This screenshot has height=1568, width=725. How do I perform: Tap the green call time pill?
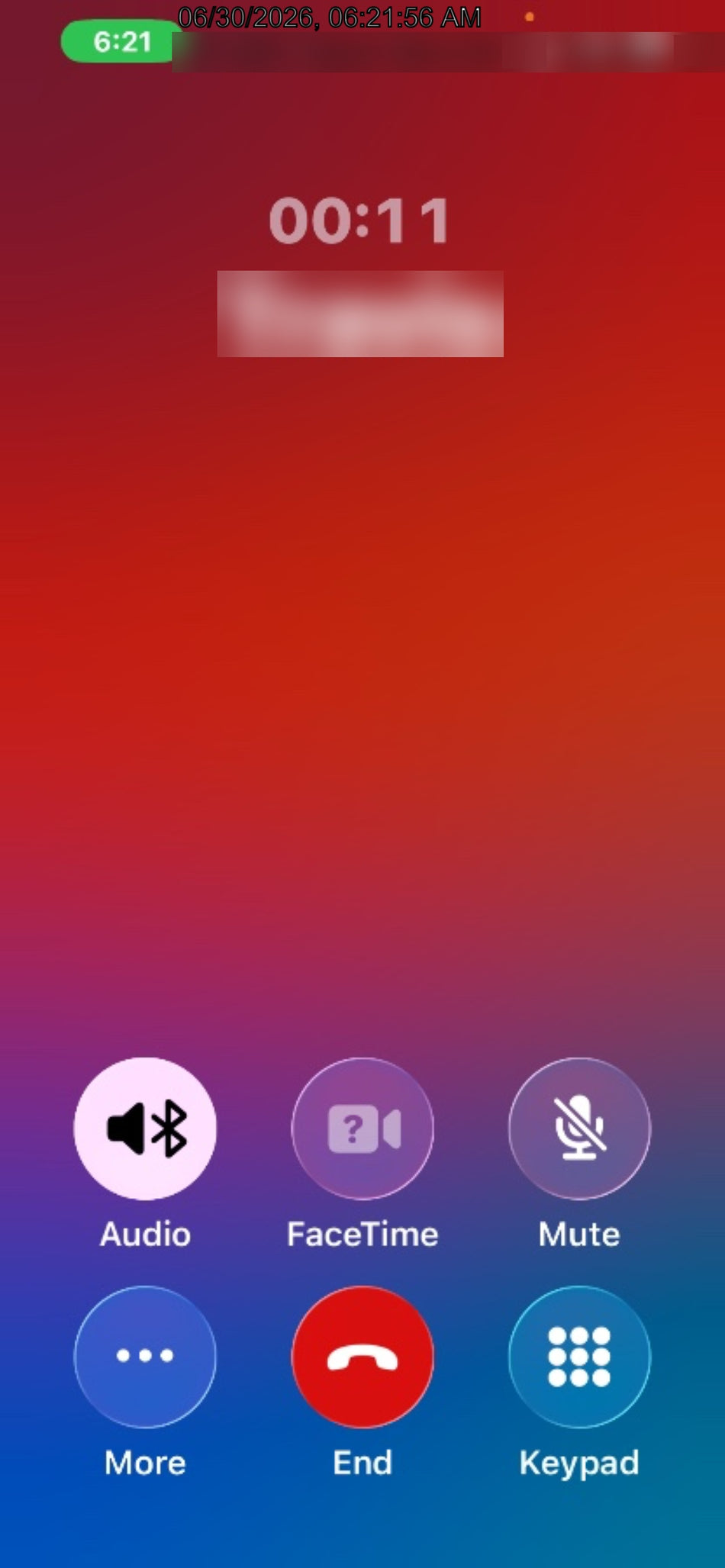(120, 41)
